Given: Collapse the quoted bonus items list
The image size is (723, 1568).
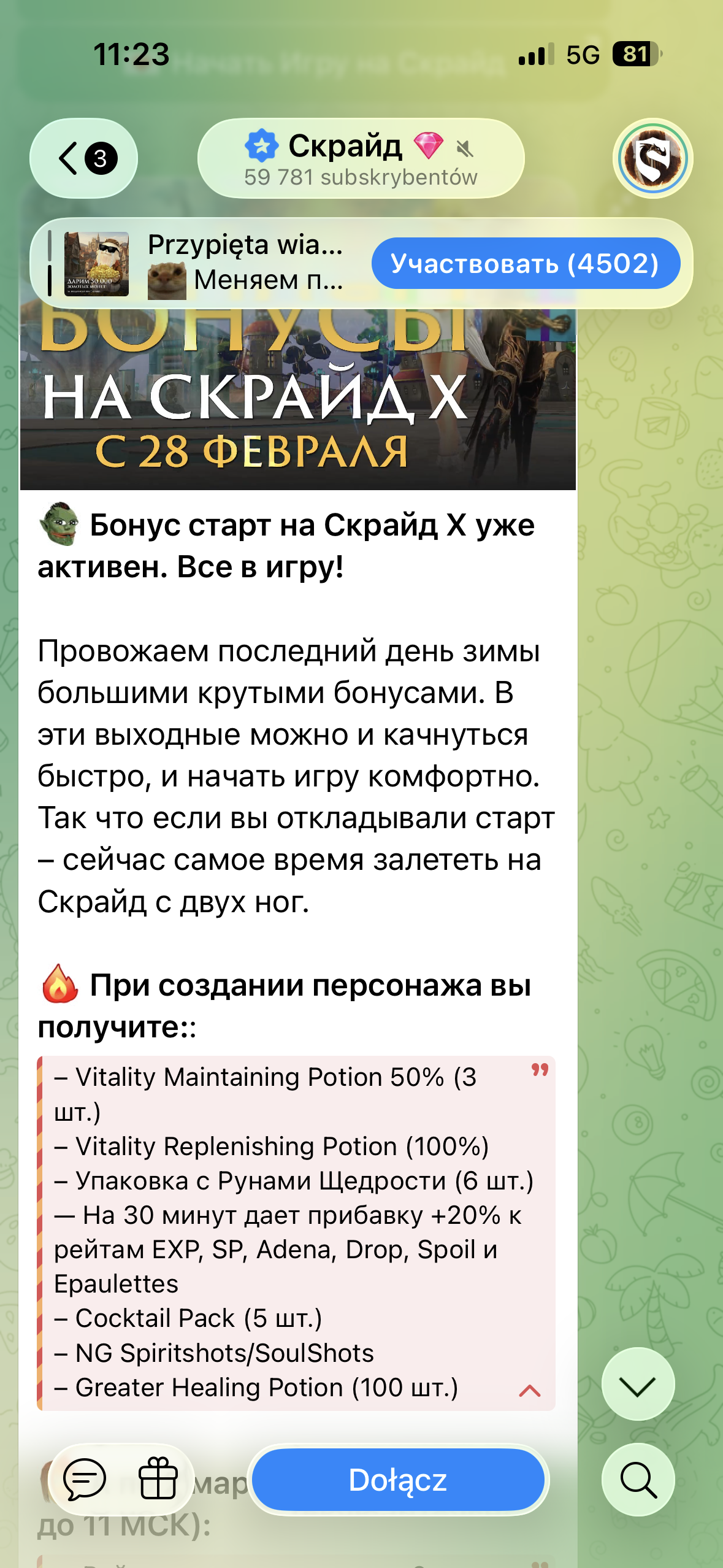Looking at the screenshot, I should (530, 1391).
